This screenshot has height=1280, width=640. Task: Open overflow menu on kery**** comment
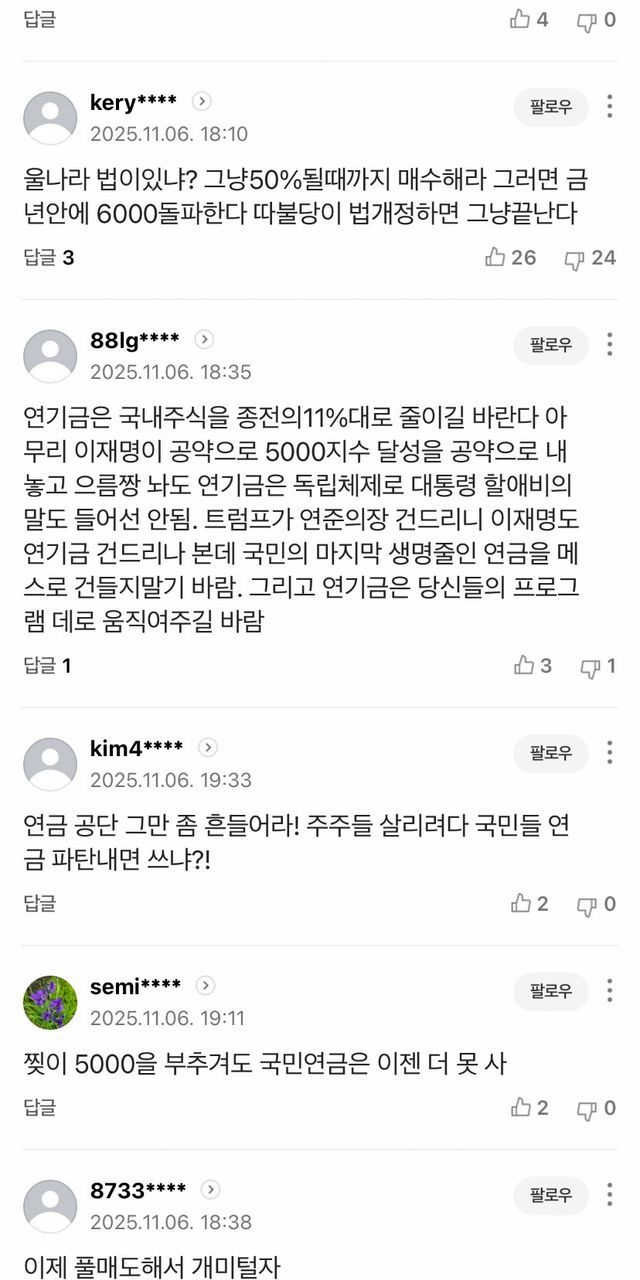point(610,107)
